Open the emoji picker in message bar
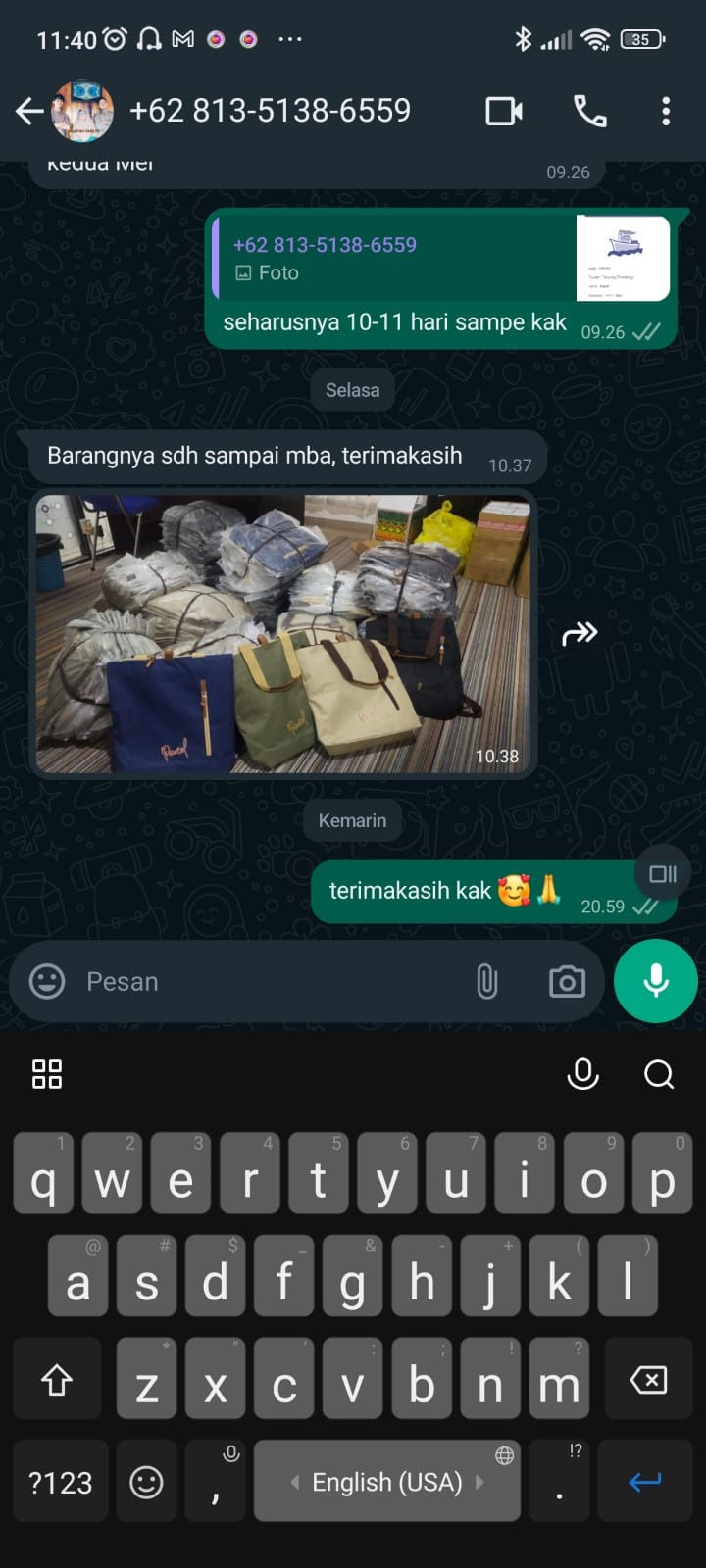This screenshot has height=1568, width=706. point(47,981)
